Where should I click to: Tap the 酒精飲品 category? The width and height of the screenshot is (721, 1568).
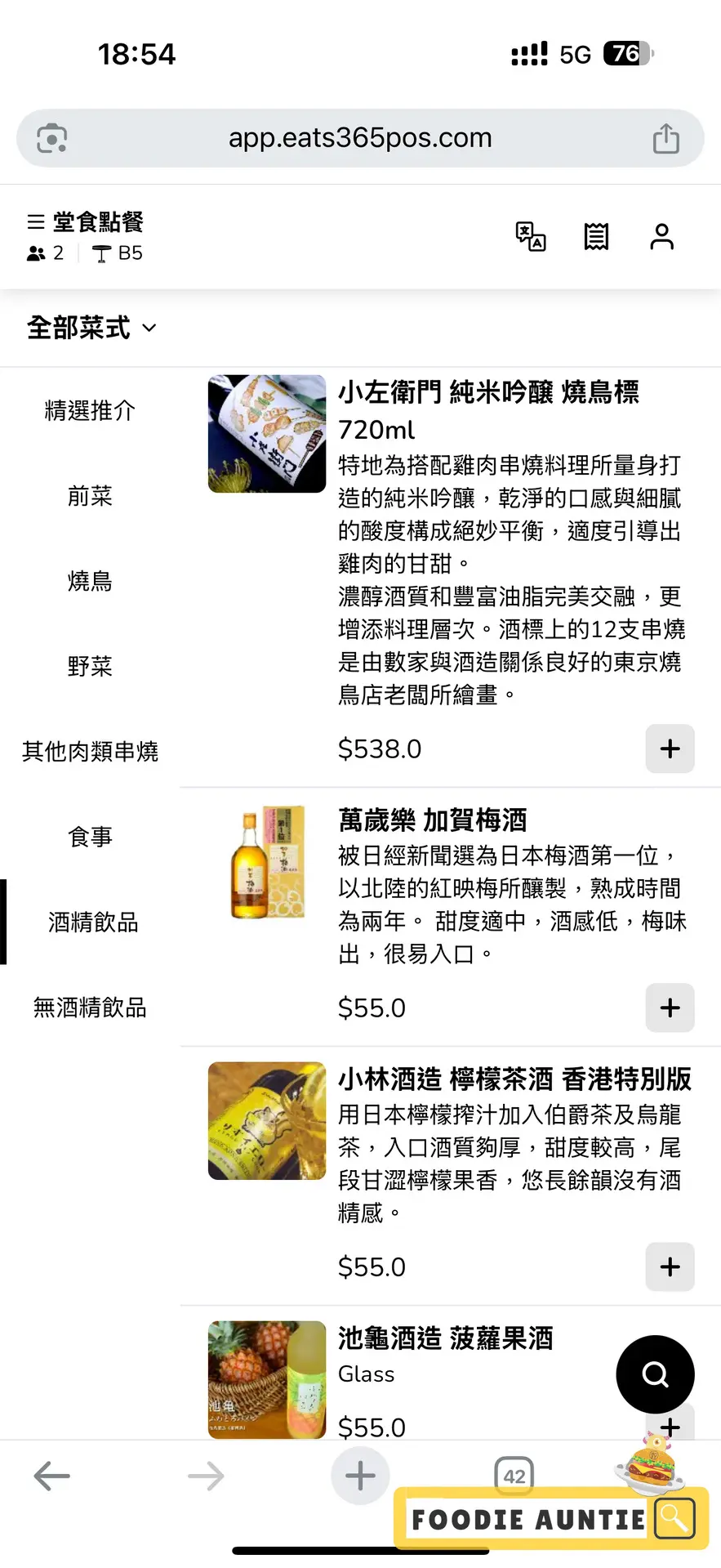coord(93,922)
